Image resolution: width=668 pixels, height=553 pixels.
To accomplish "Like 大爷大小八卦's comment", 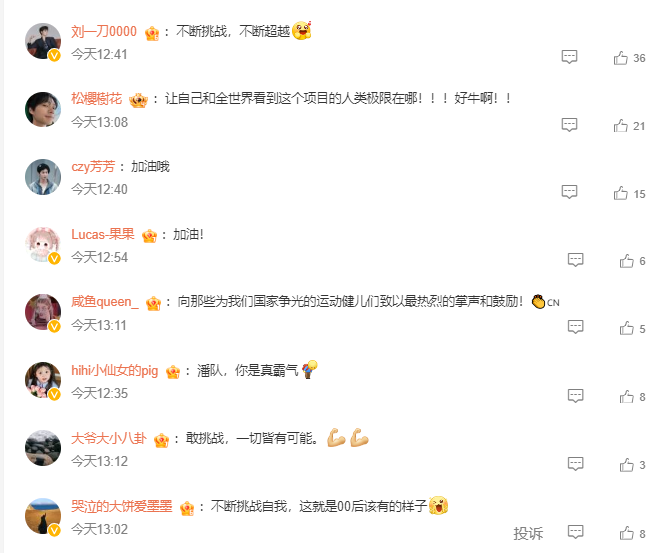I will coord(627,464).
